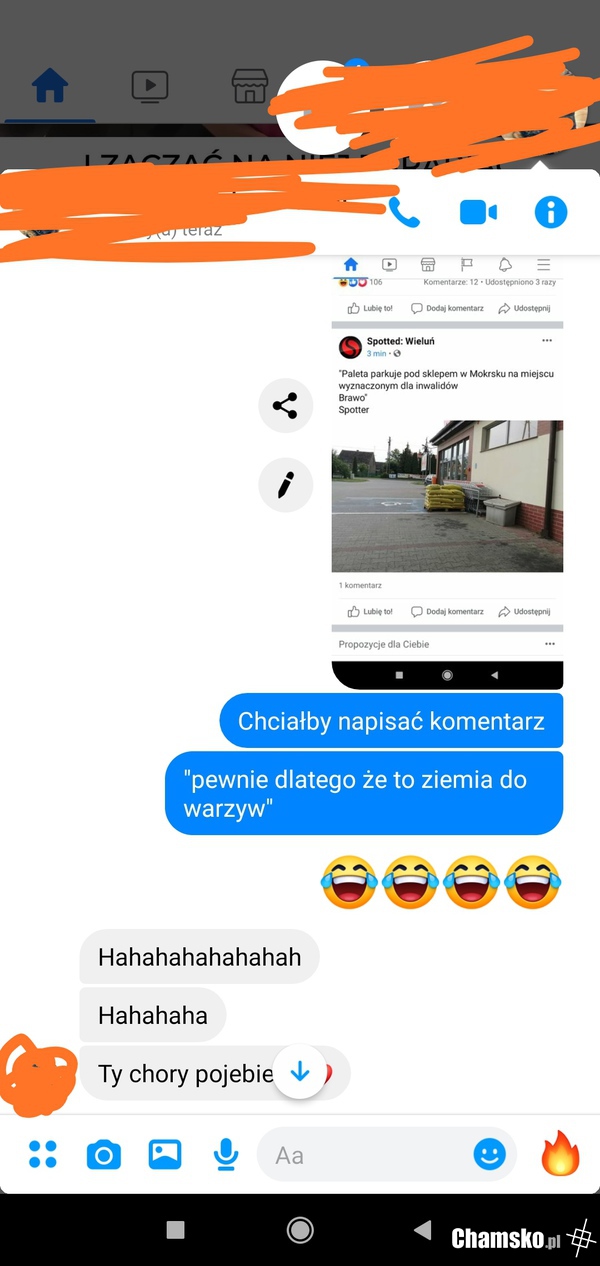Screen dimensions: 600x1266
Task: Open the emoji picker smiley
Action: [489, 1155]
